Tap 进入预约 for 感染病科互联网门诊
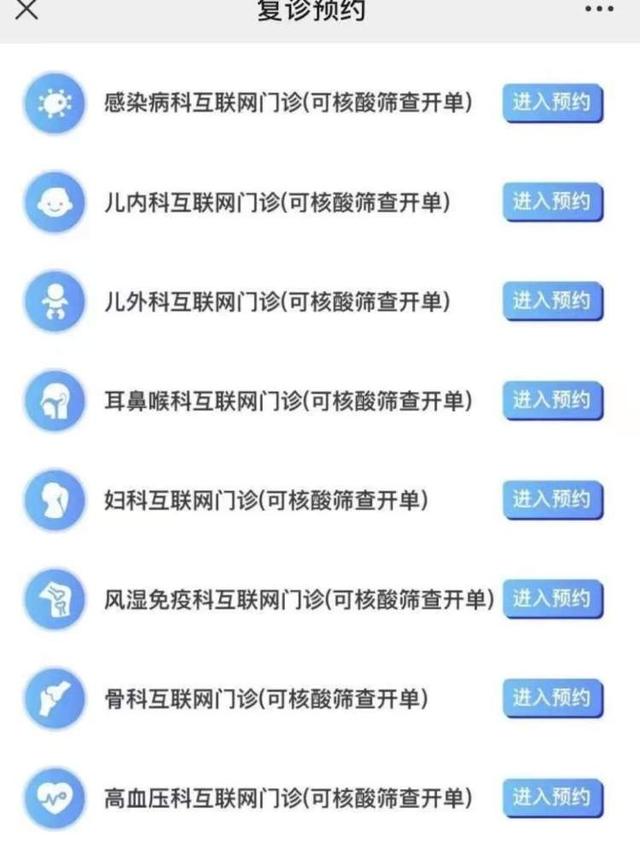This screenshot has height=855, width=640. (x=552, y=102)
